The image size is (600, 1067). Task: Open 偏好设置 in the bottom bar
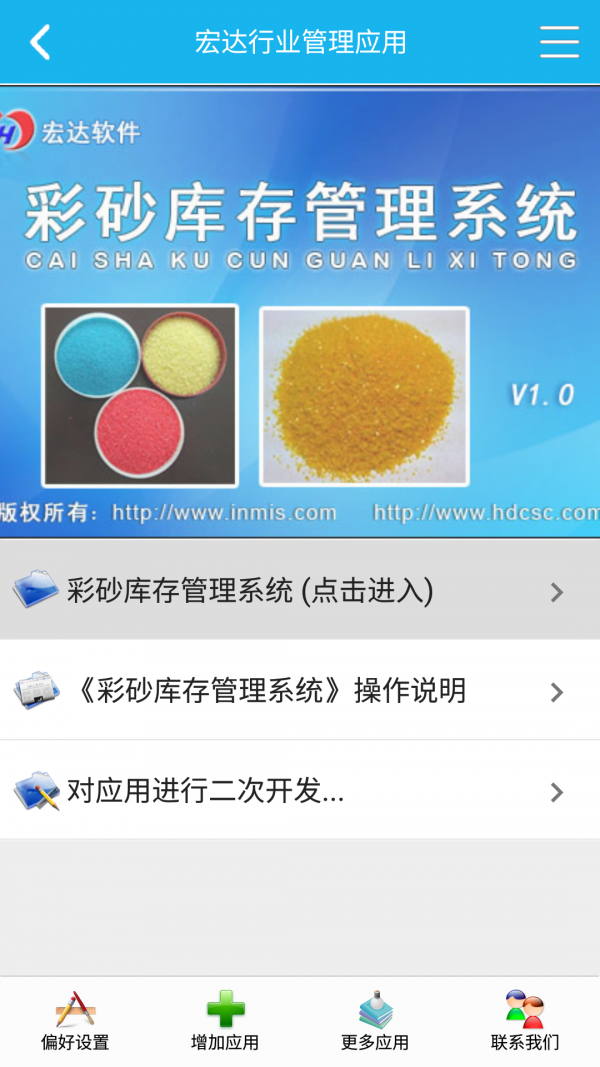75,1021
